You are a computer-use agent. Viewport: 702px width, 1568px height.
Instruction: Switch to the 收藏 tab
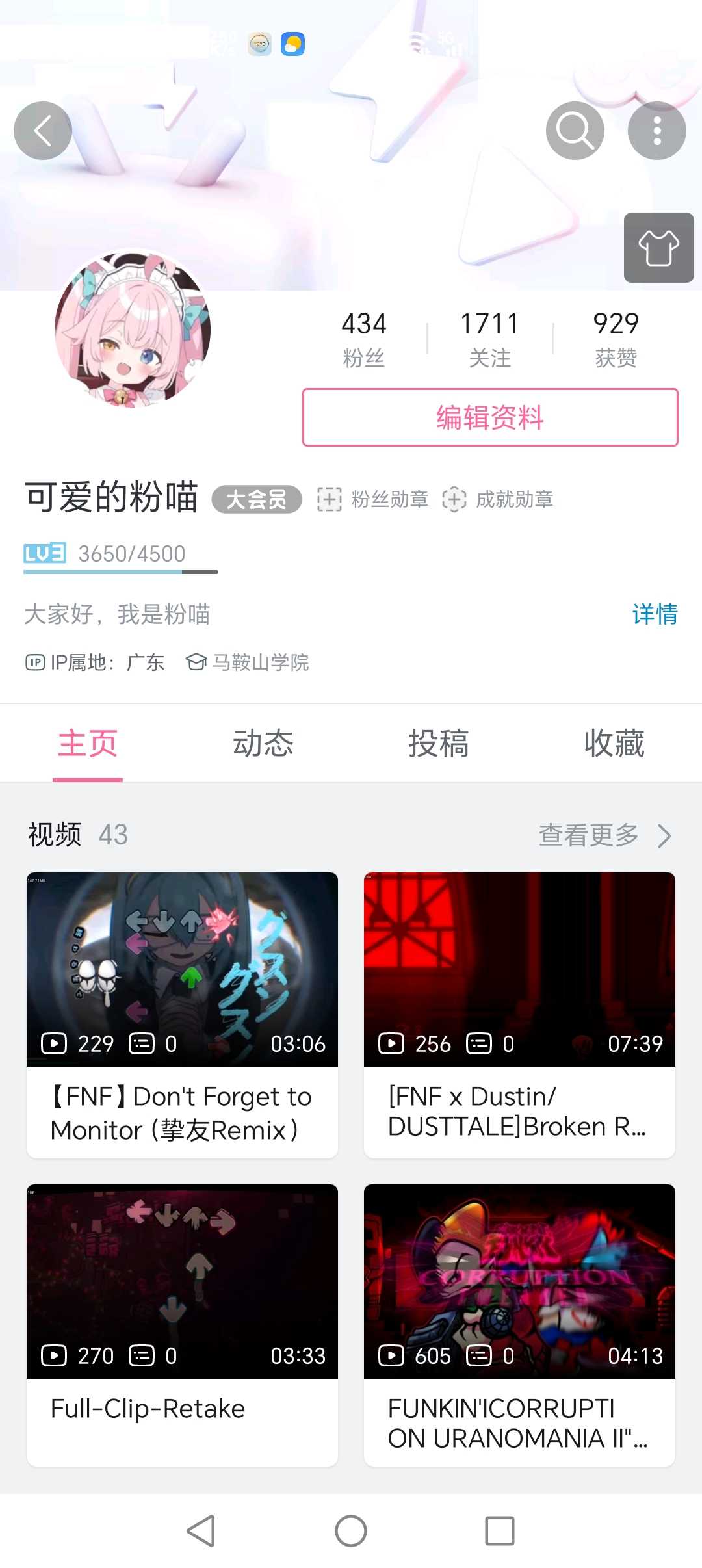tap(614, 743)
